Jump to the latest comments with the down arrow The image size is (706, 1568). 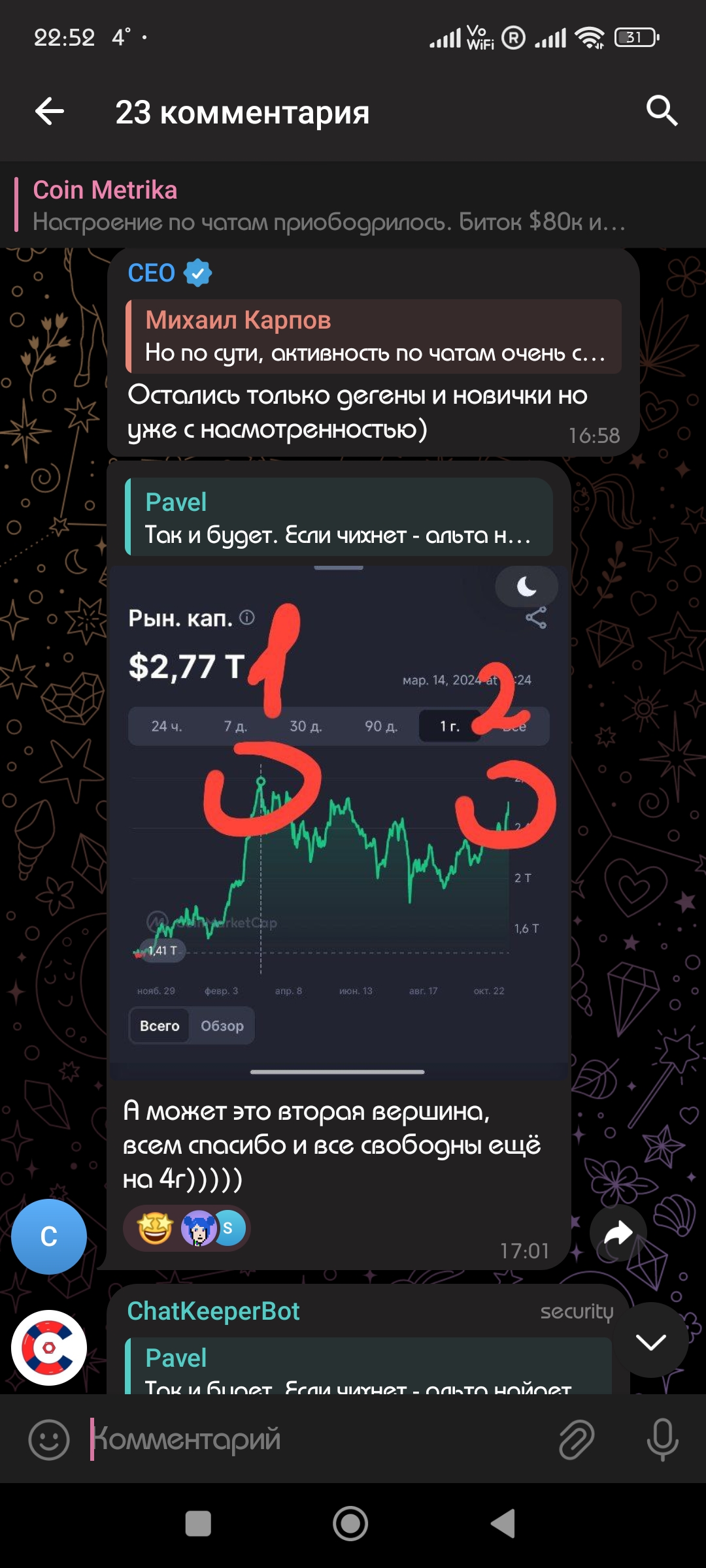pyautogui.click(x=650, y=1342)
